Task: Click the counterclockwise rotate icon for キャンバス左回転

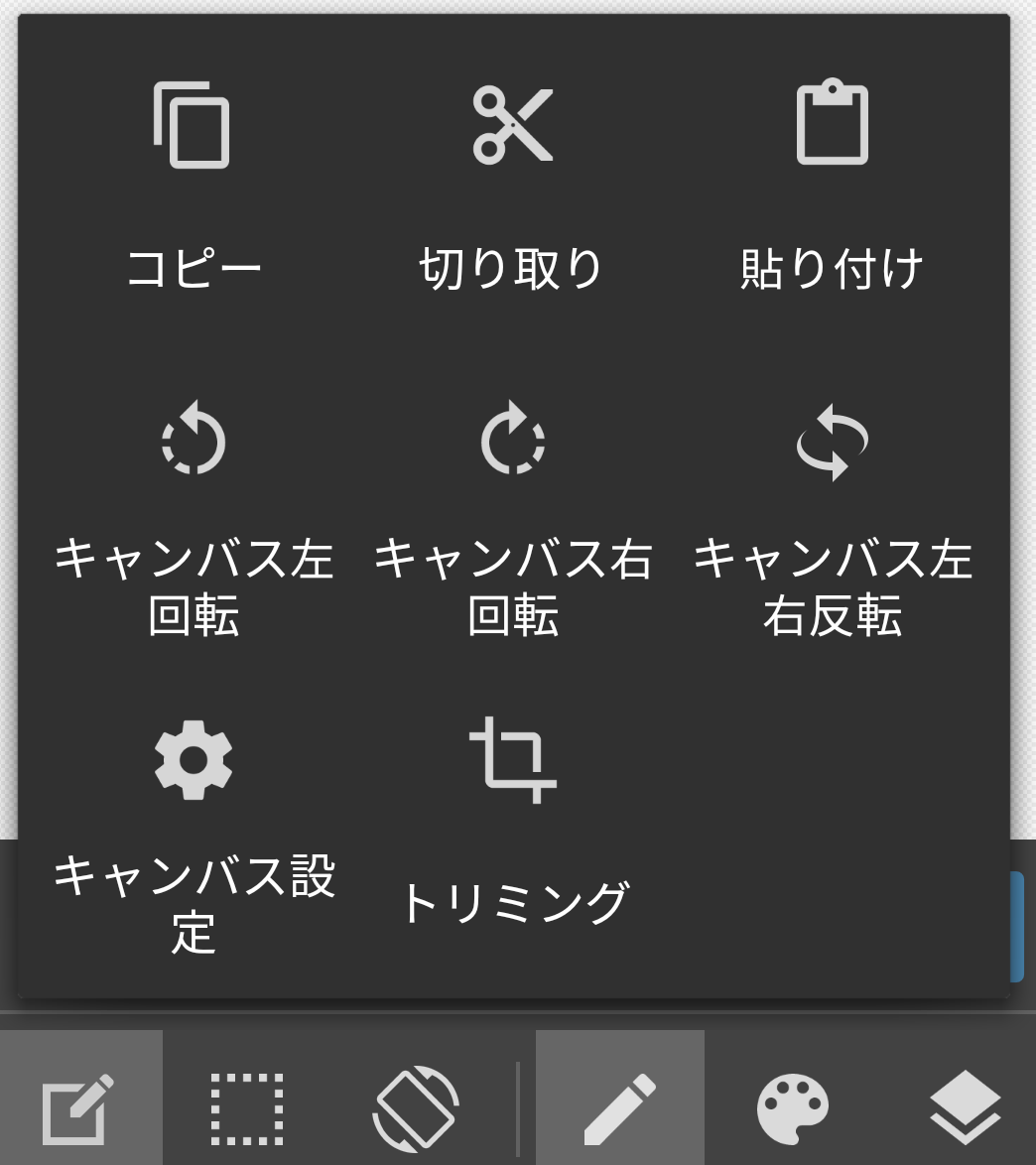Action: 193,442
